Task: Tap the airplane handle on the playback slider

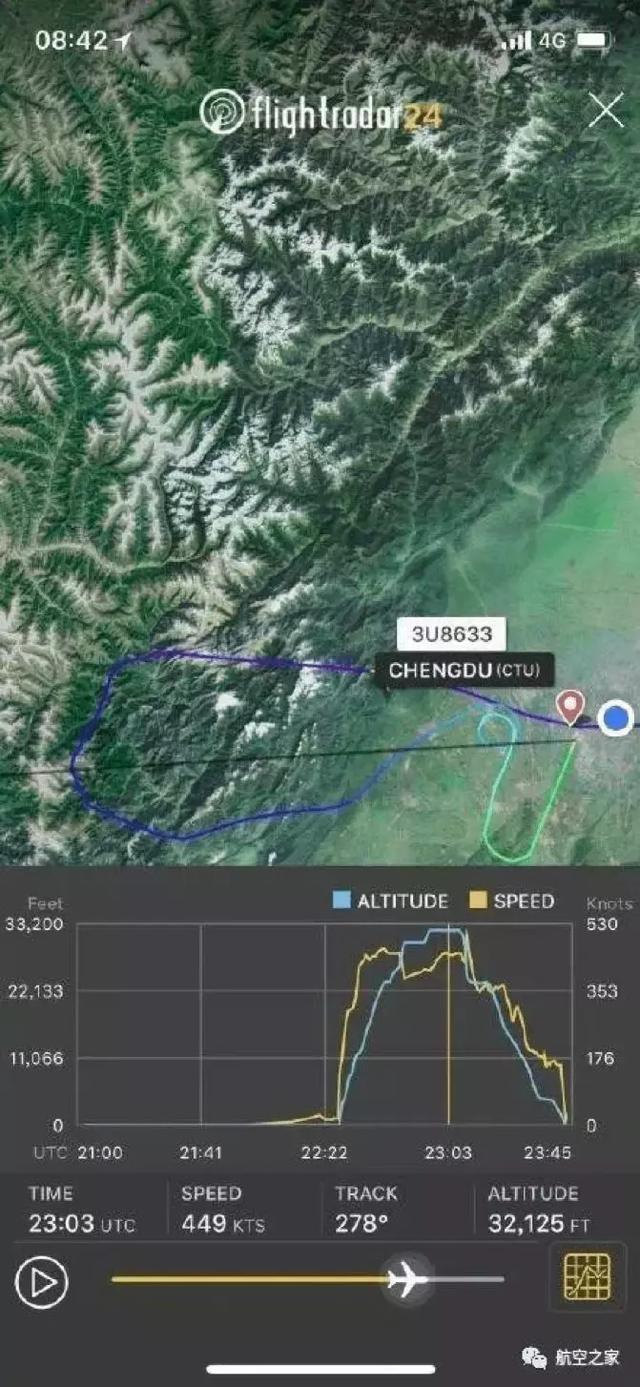Action: click(405, 1278)
